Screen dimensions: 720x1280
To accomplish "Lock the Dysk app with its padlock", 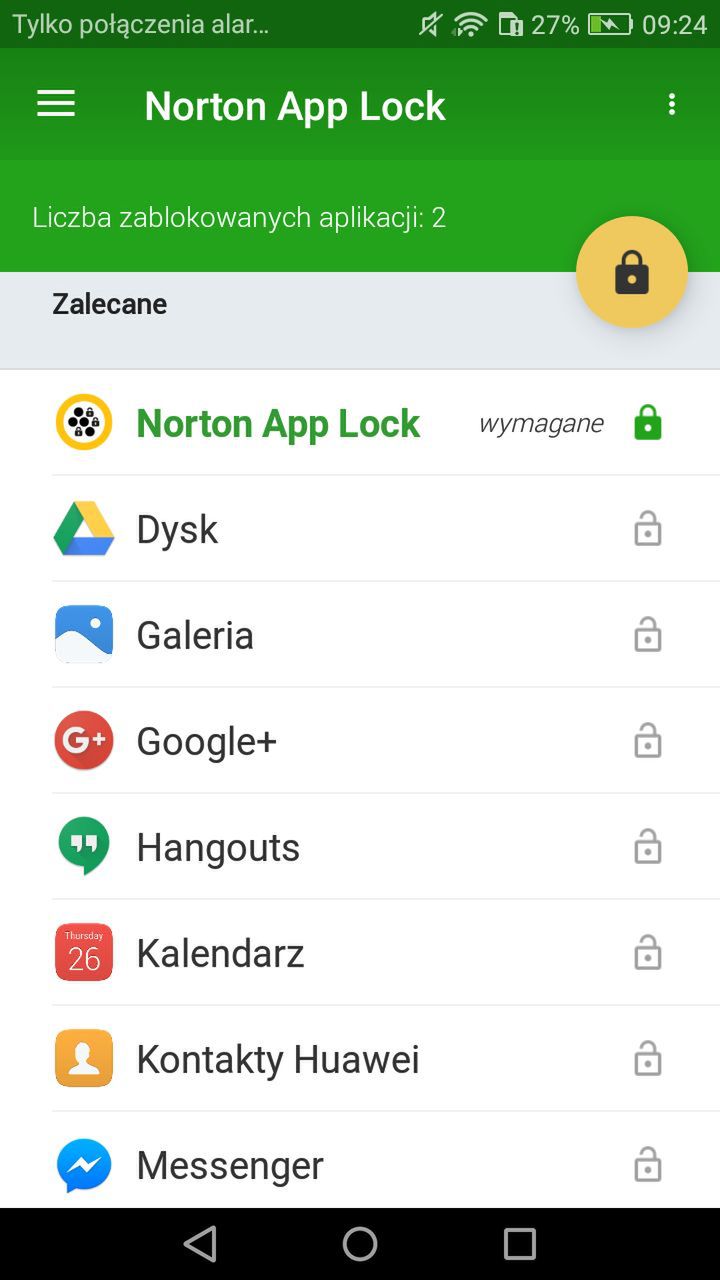I will pyautogui.click(x=648, y=528).
